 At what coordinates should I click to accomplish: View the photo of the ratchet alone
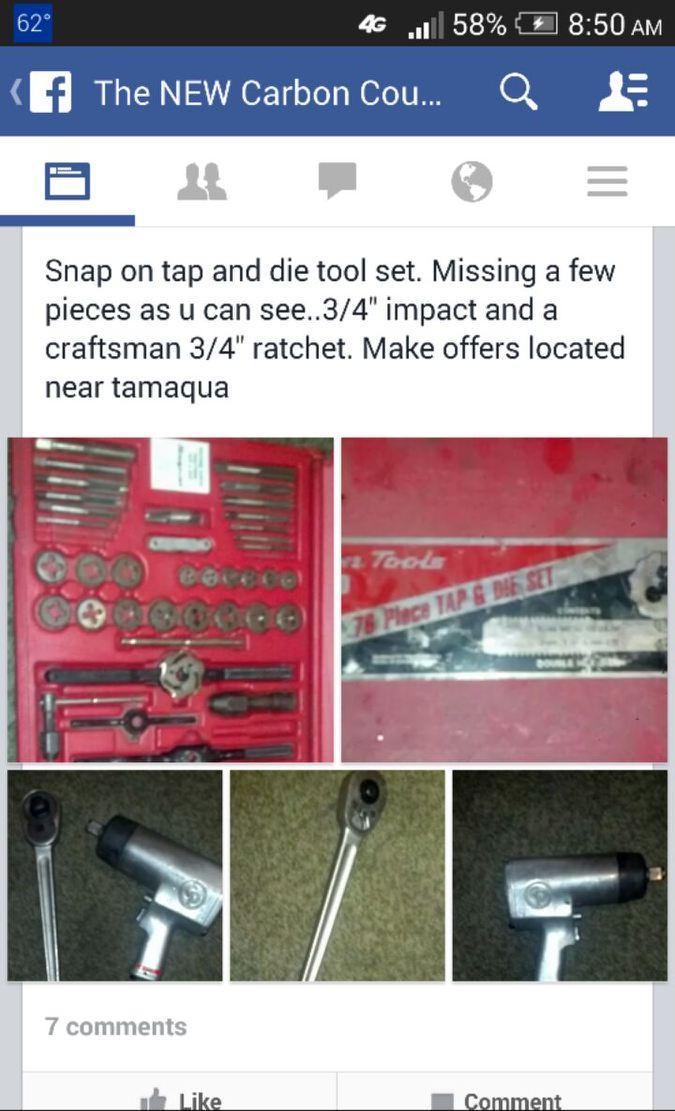(337, 875)
